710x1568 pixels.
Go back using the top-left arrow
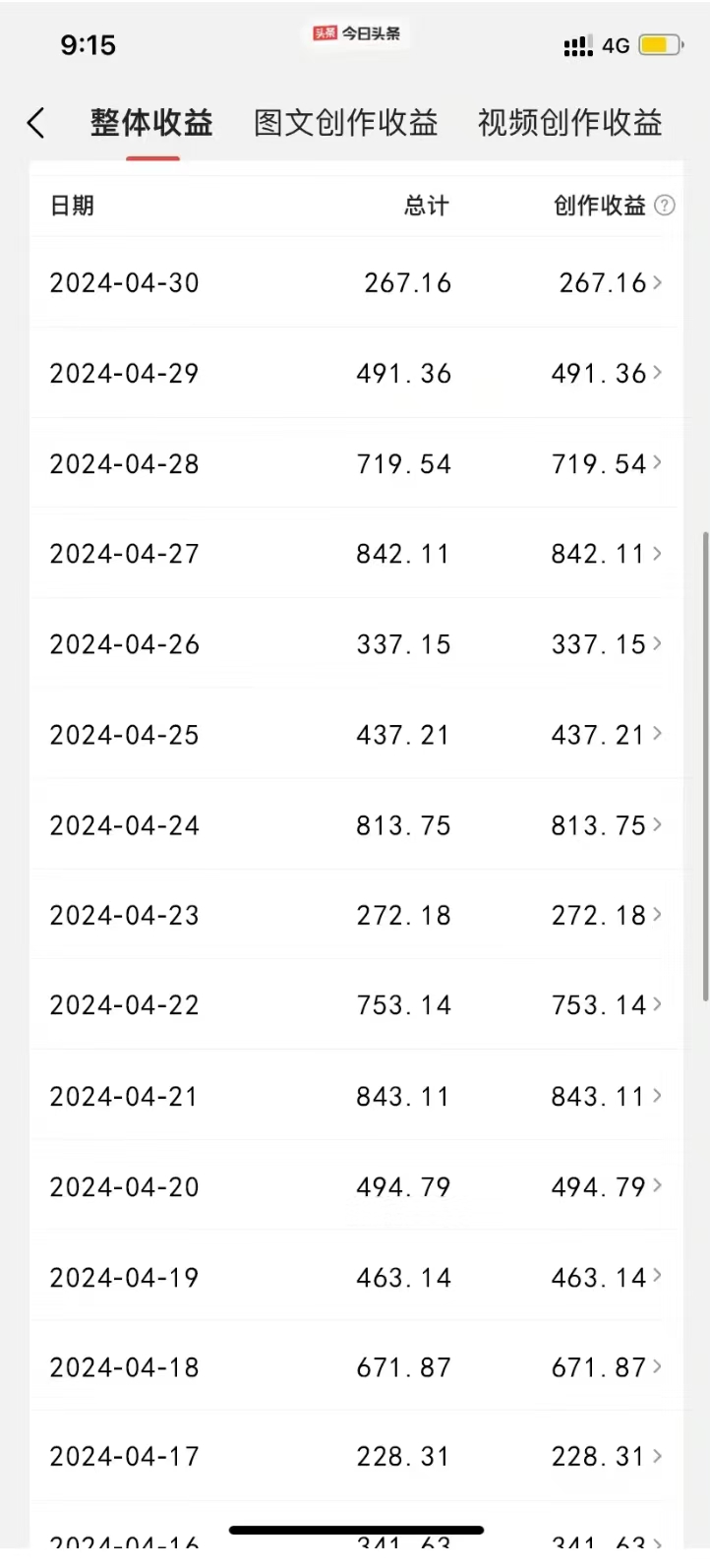coord(36,123)
